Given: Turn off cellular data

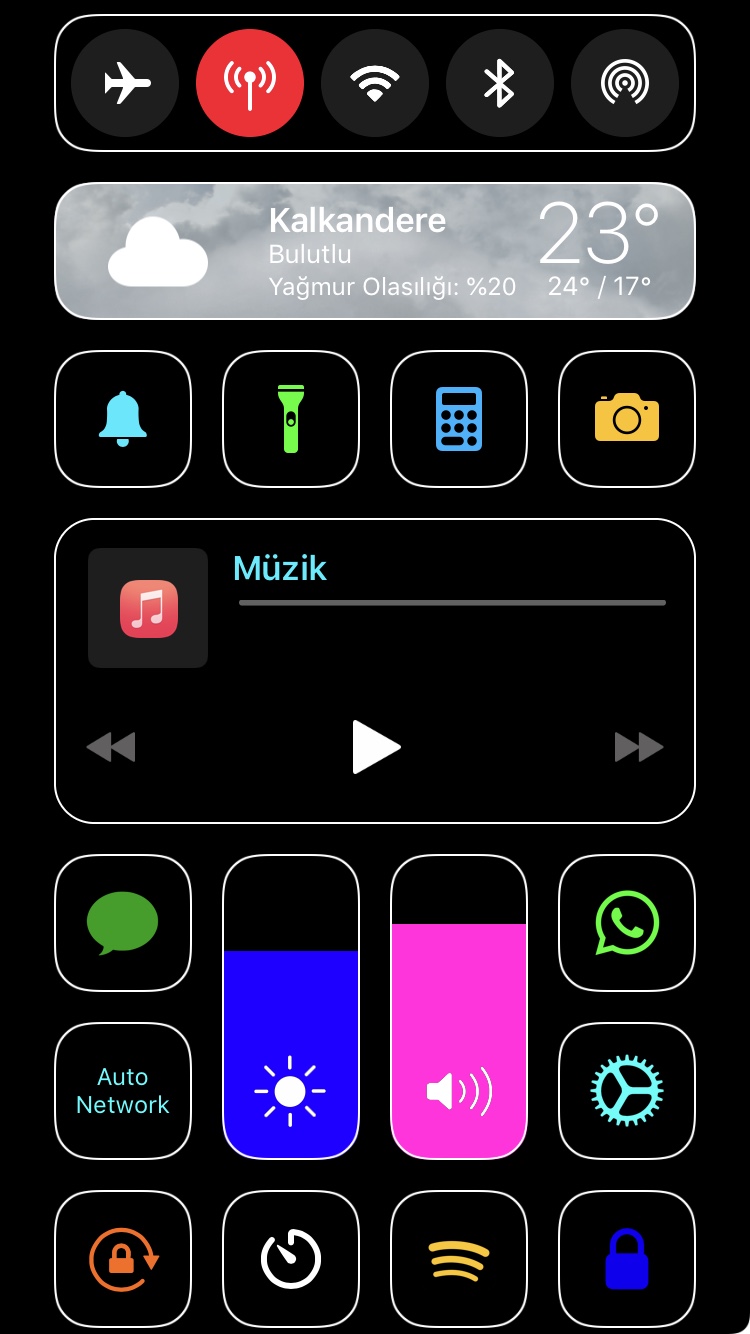Looking at the screenshot, I should click(x=250, y=83).
